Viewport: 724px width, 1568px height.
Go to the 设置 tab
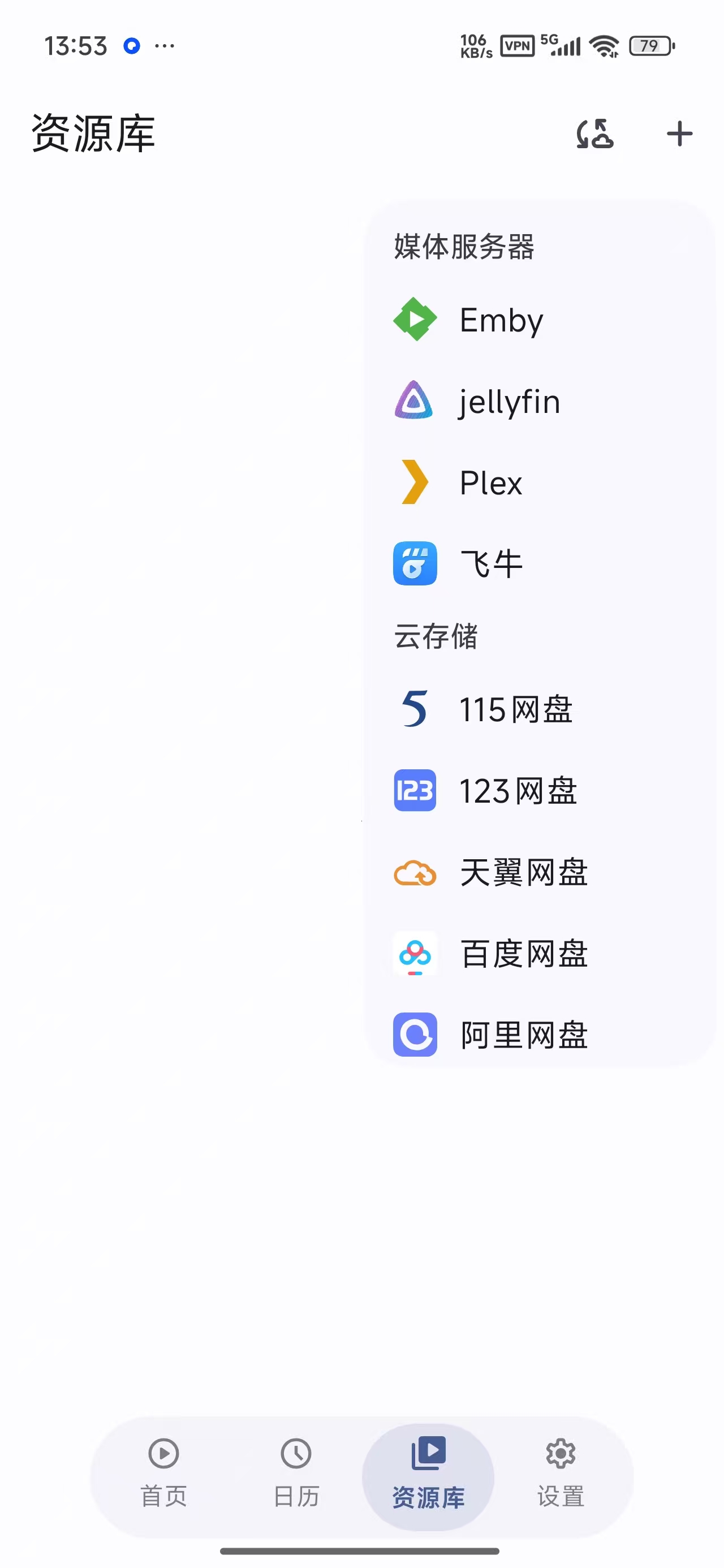pos(560,1474)
